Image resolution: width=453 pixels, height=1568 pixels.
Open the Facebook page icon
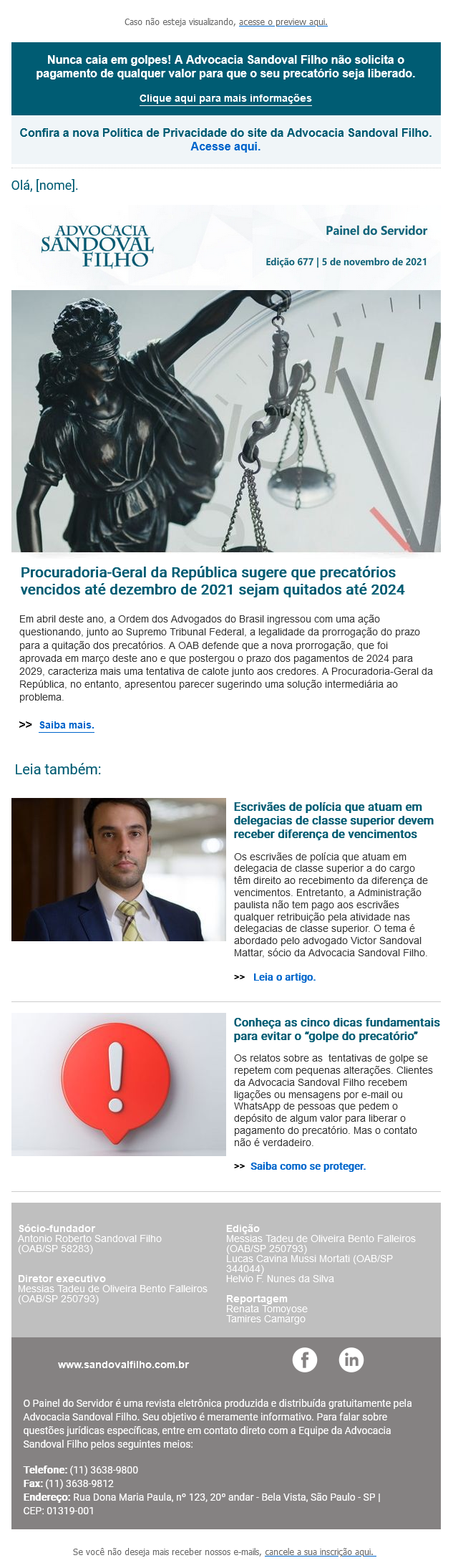pyautogui.click(x=305, y=1360)
